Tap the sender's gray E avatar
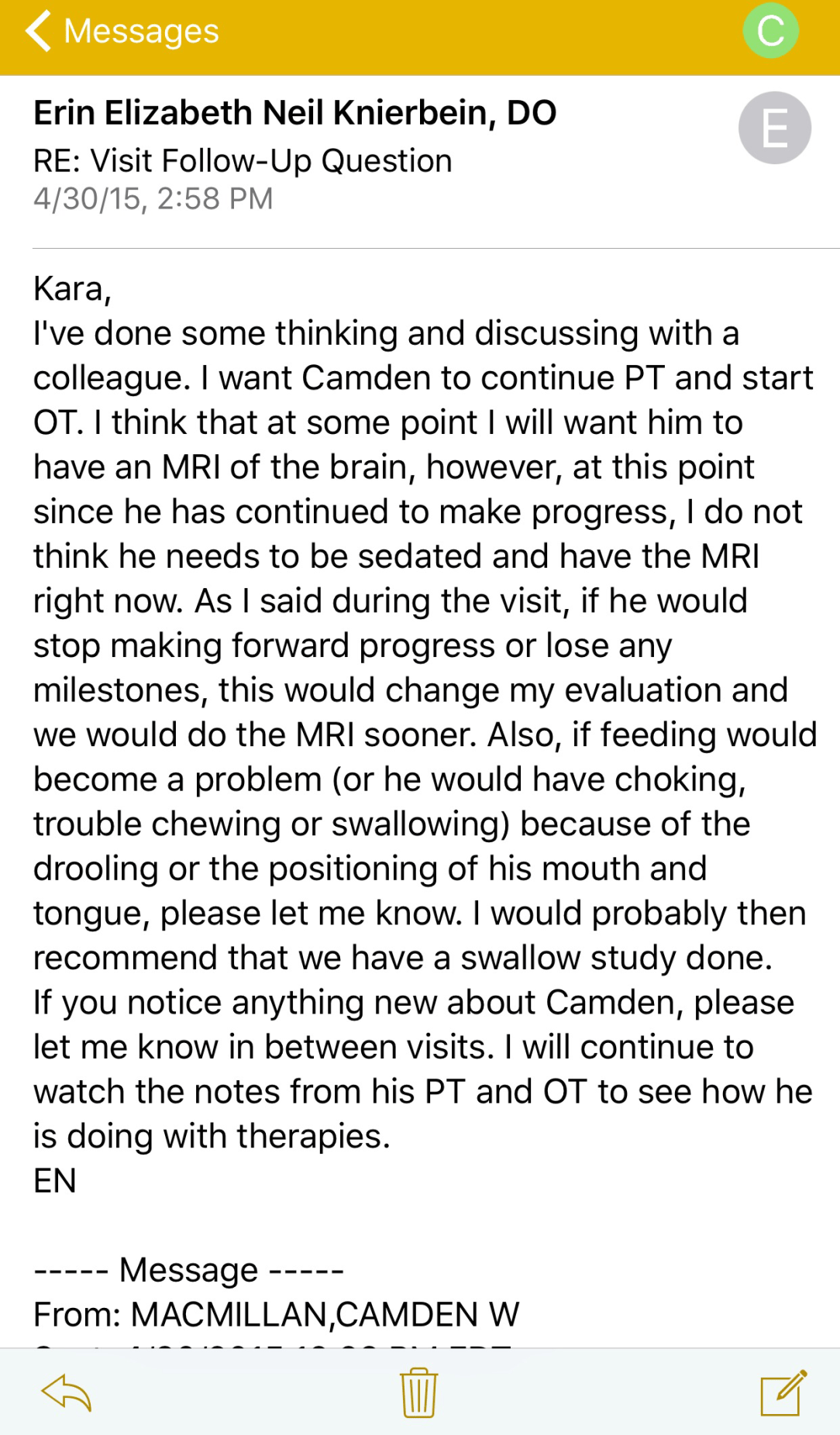Viewport: 840px width, 1435px height. coord(774,128)
